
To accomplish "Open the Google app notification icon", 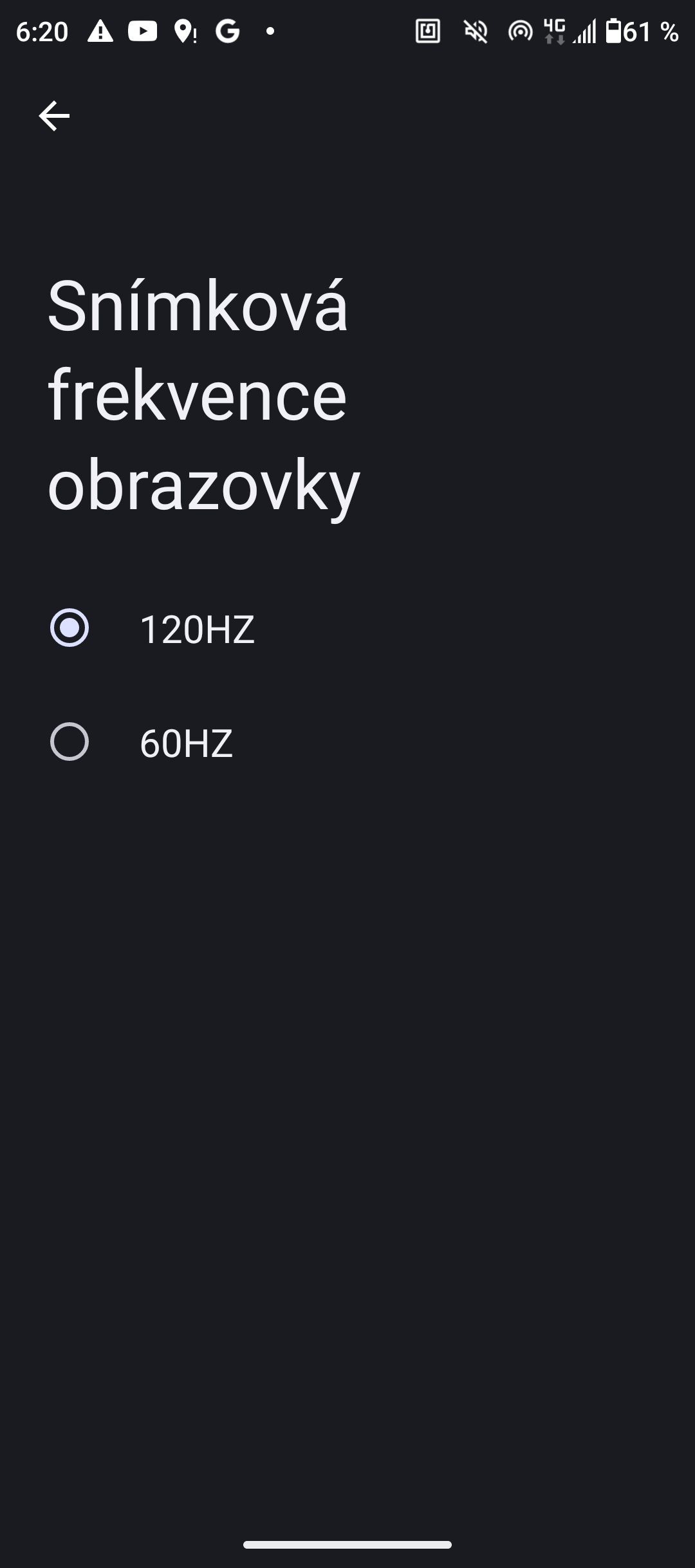I will [227, 30].
